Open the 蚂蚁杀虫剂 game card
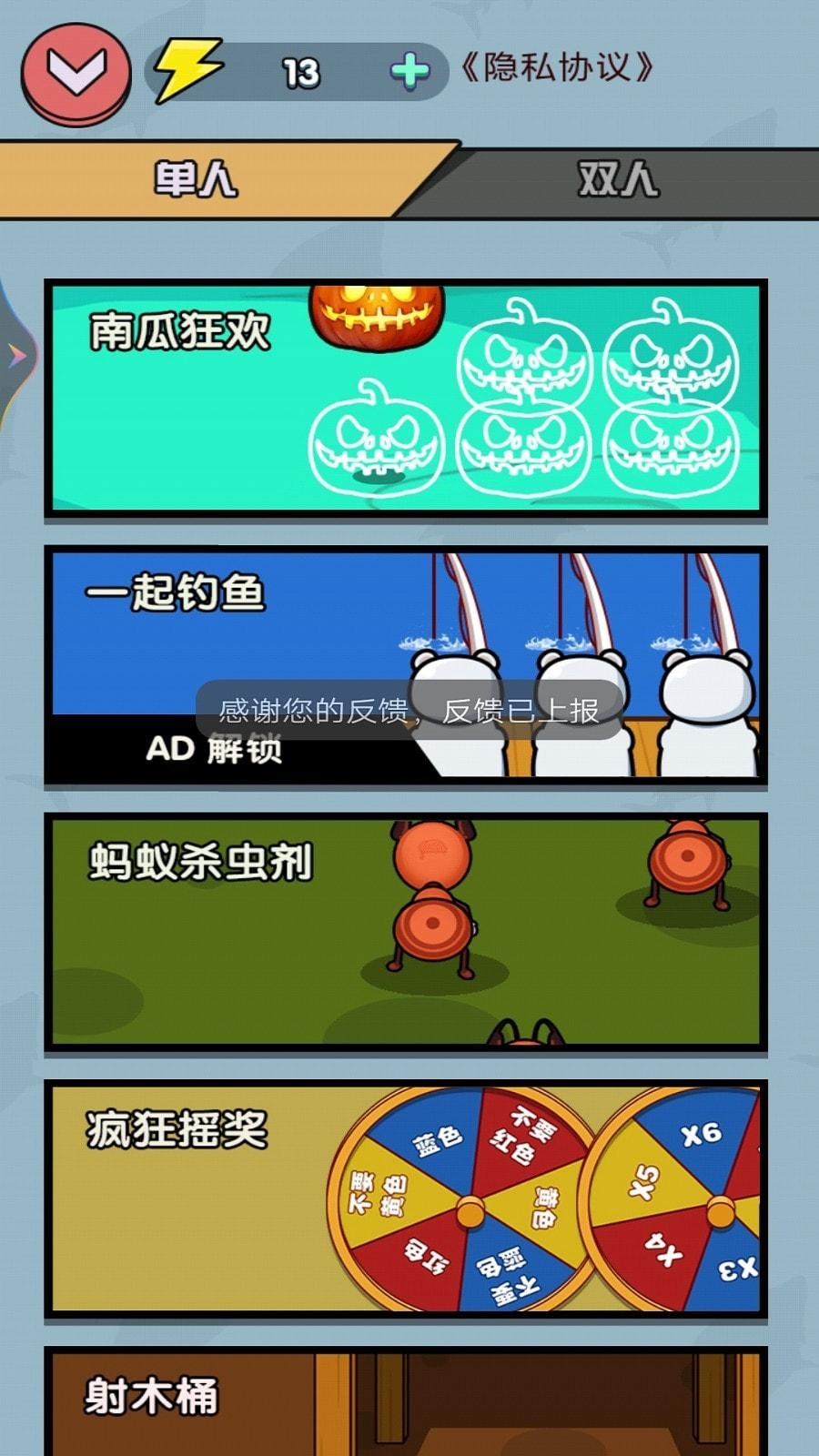819x1456 pixels. (x=406, y=932)
